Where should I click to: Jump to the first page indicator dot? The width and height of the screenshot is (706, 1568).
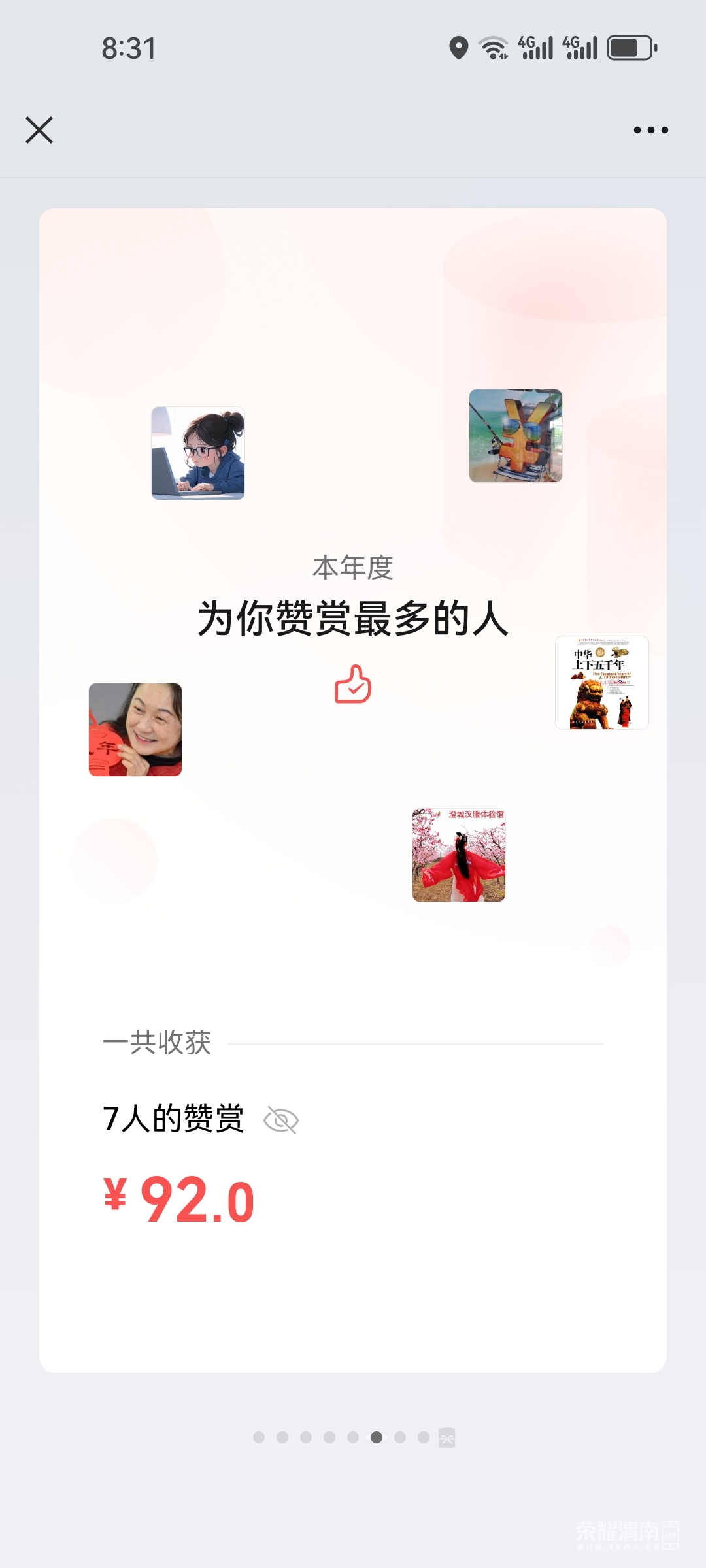pos(259,1437)
